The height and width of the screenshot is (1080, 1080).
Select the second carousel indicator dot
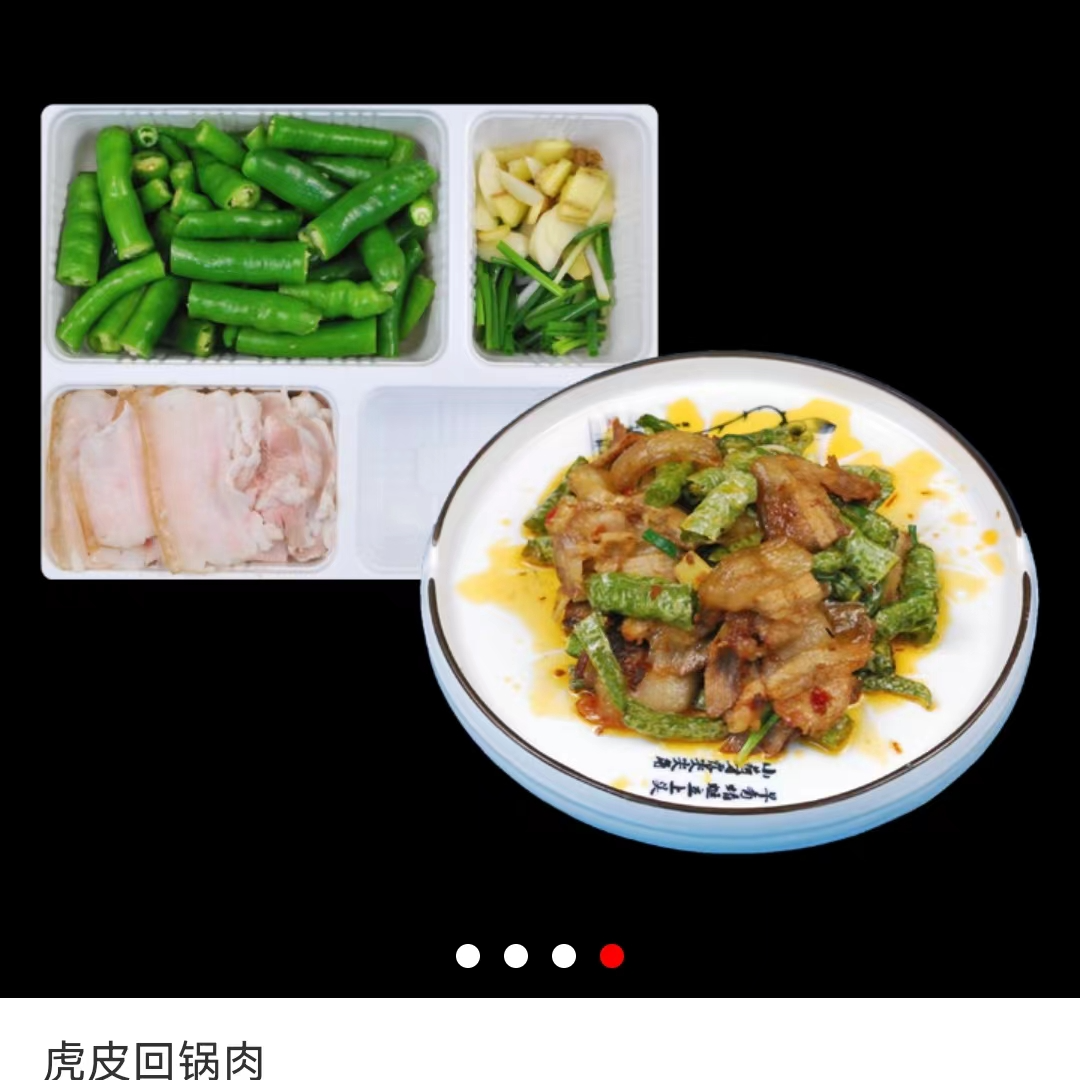[516, 956]
